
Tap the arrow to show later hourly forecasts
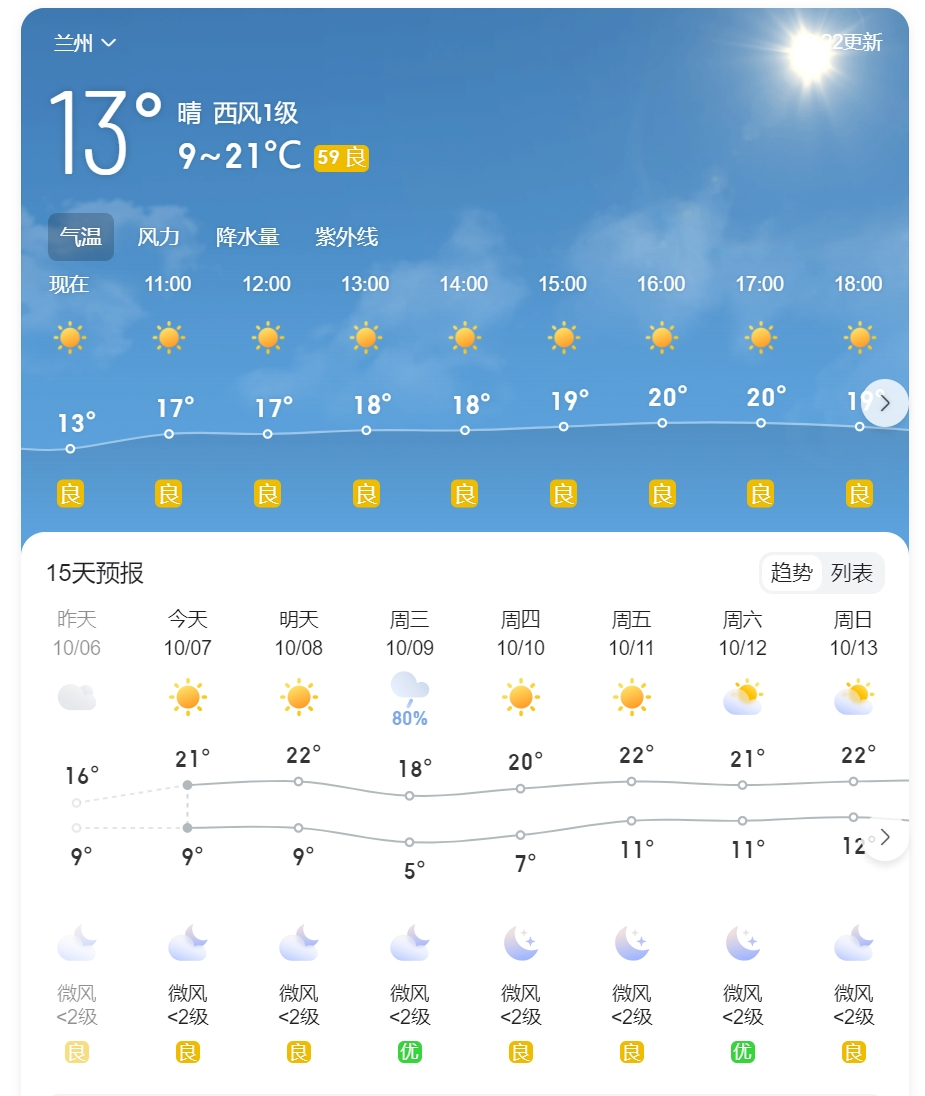pyautogui.click(x=884, y=403)
